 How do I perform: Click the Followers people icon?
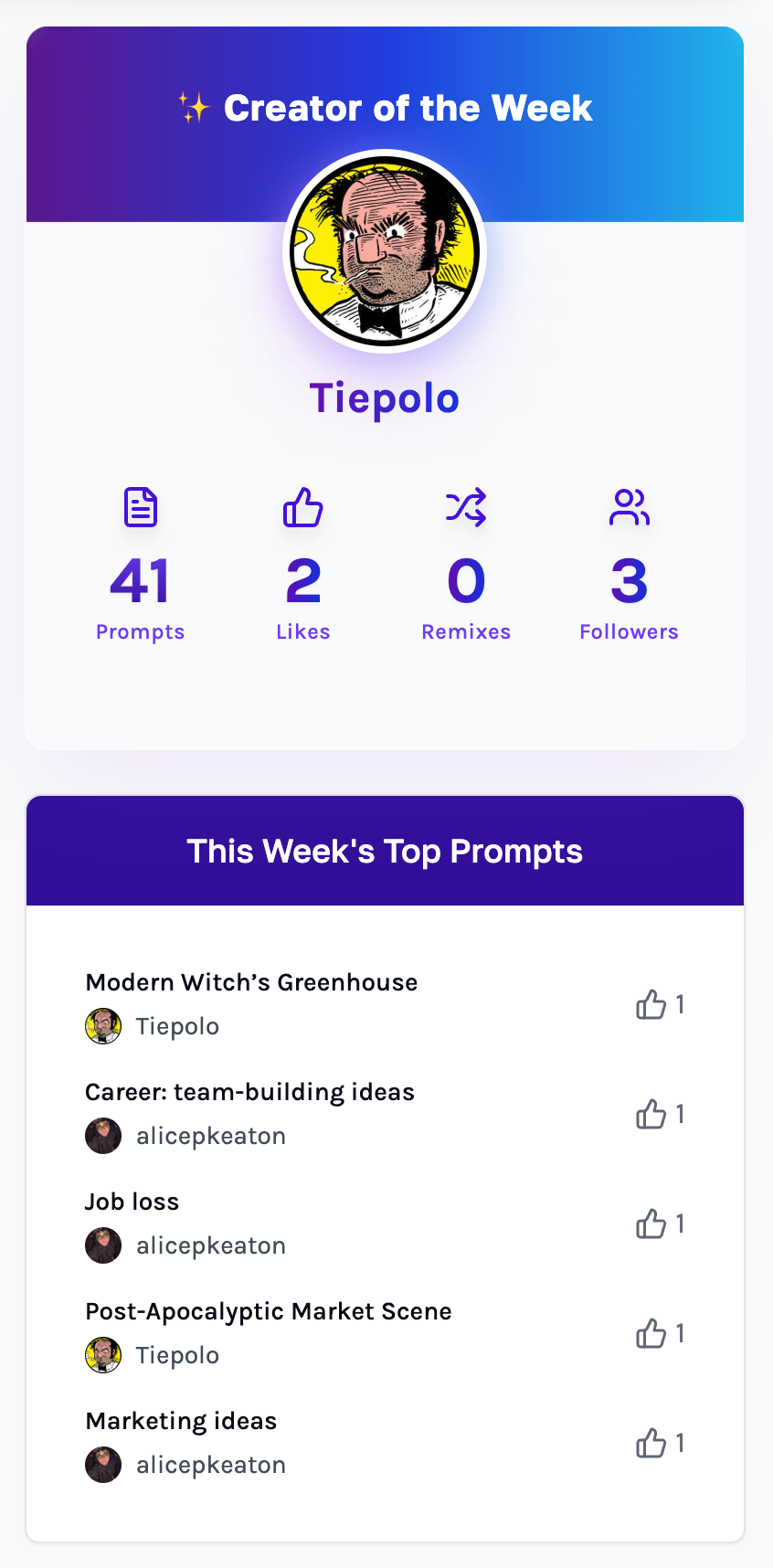[629, 508]
